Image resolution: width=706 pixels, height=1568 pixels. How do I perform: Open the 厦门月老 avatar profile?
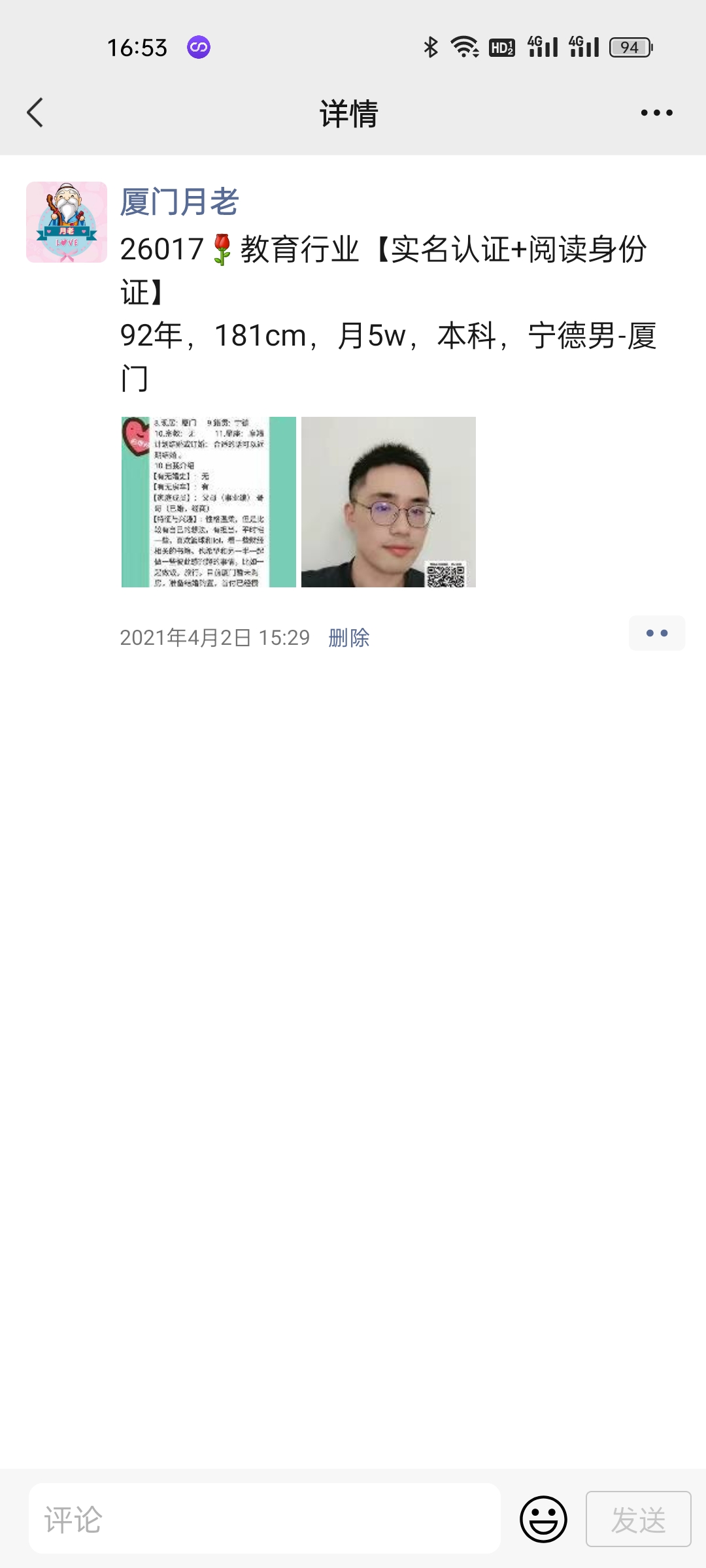pyautogui.click(x=67, y=222)
